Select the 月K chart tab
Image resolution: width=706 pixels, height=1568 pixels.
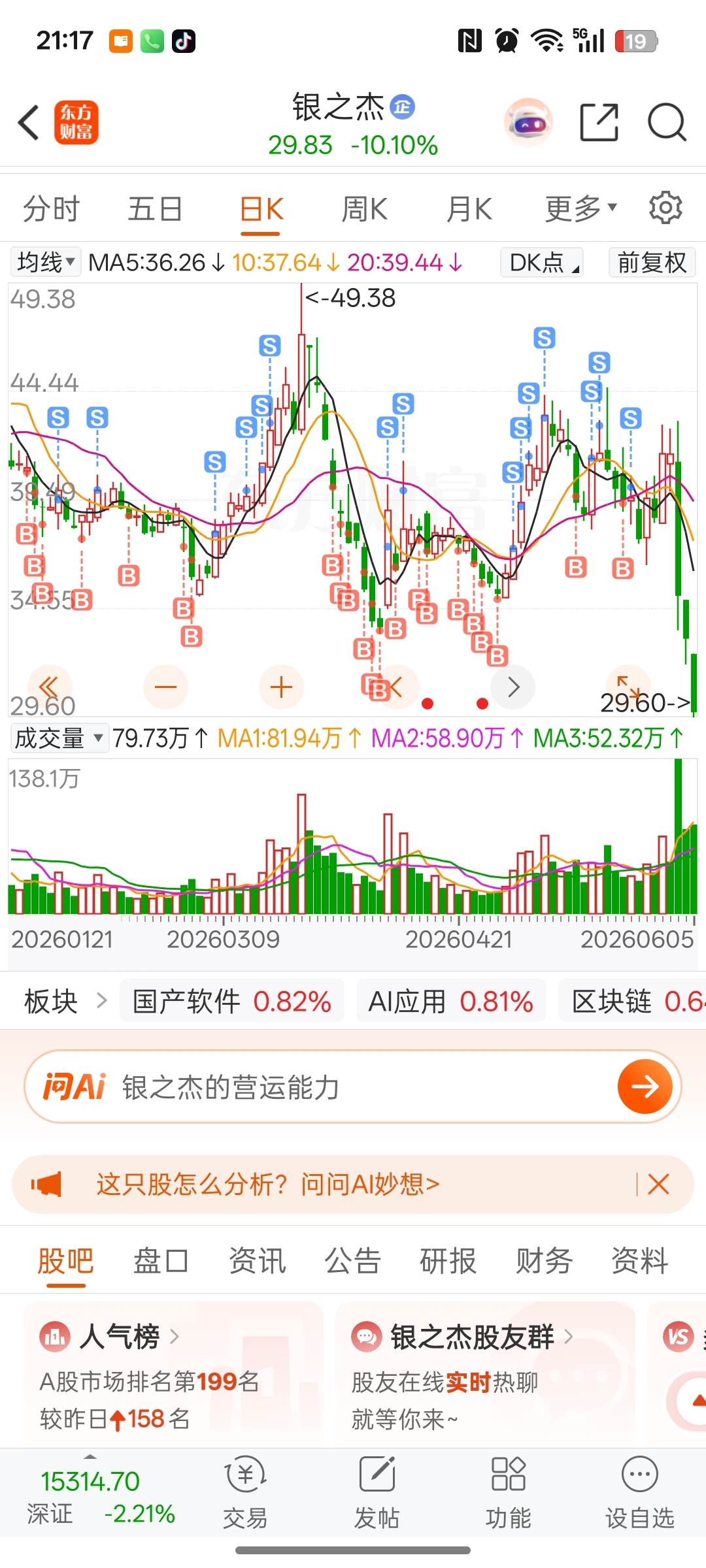click(x=469, y=210)
